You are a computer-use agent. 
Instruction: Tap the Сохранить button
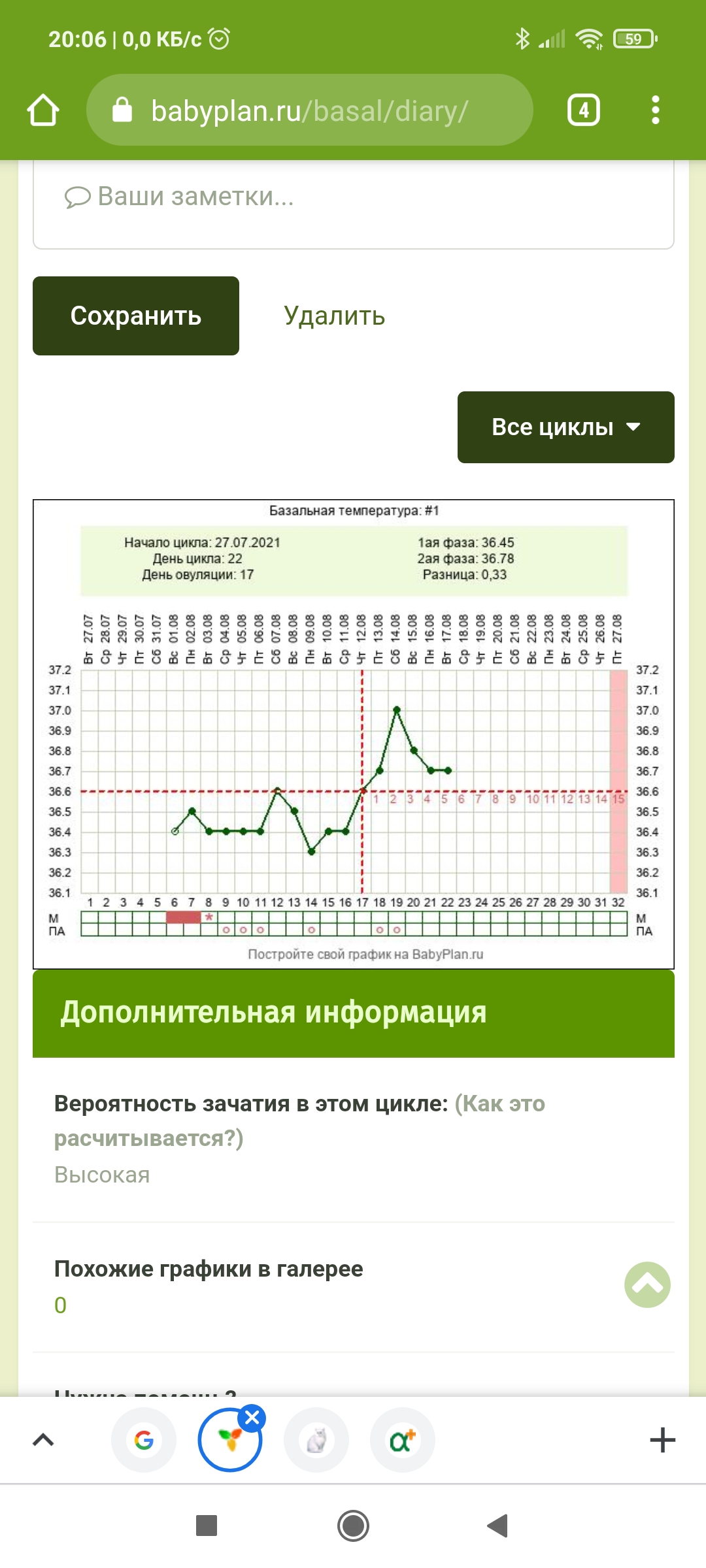tap(136, 316)
